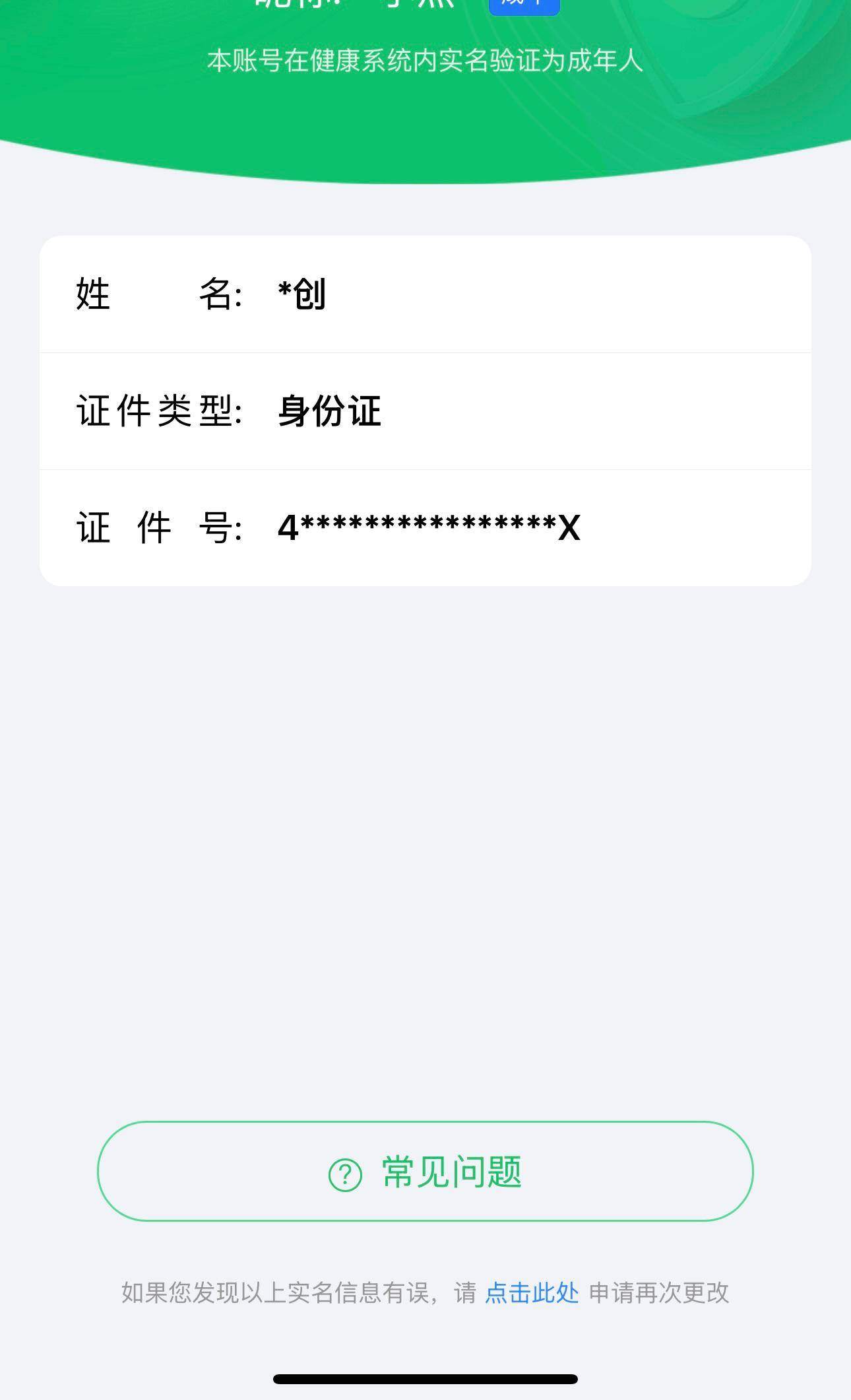Select the certificate type card row
Screen dimensions: 851x1400
[425, 410]
